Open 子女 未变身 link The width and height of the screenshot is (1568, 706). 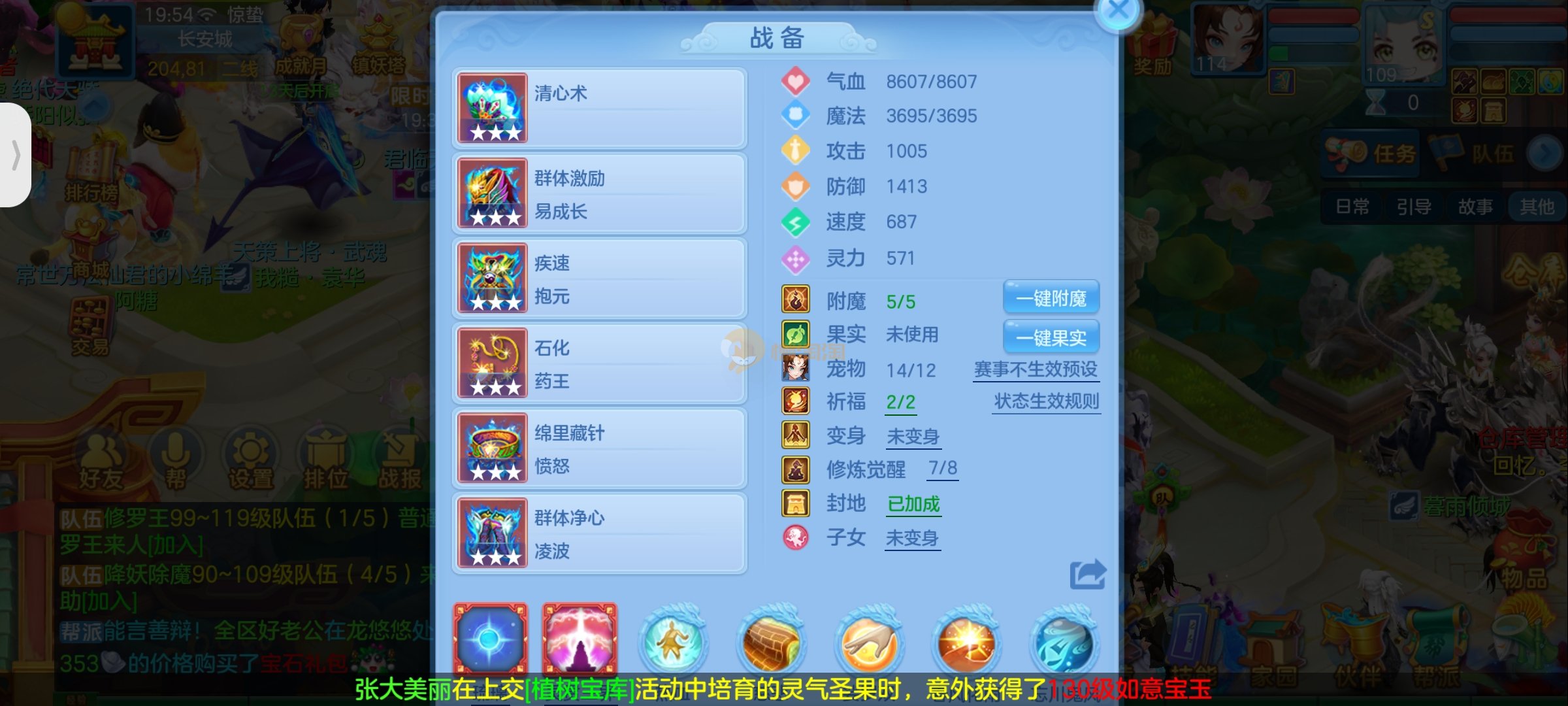[x=912, y=538]
